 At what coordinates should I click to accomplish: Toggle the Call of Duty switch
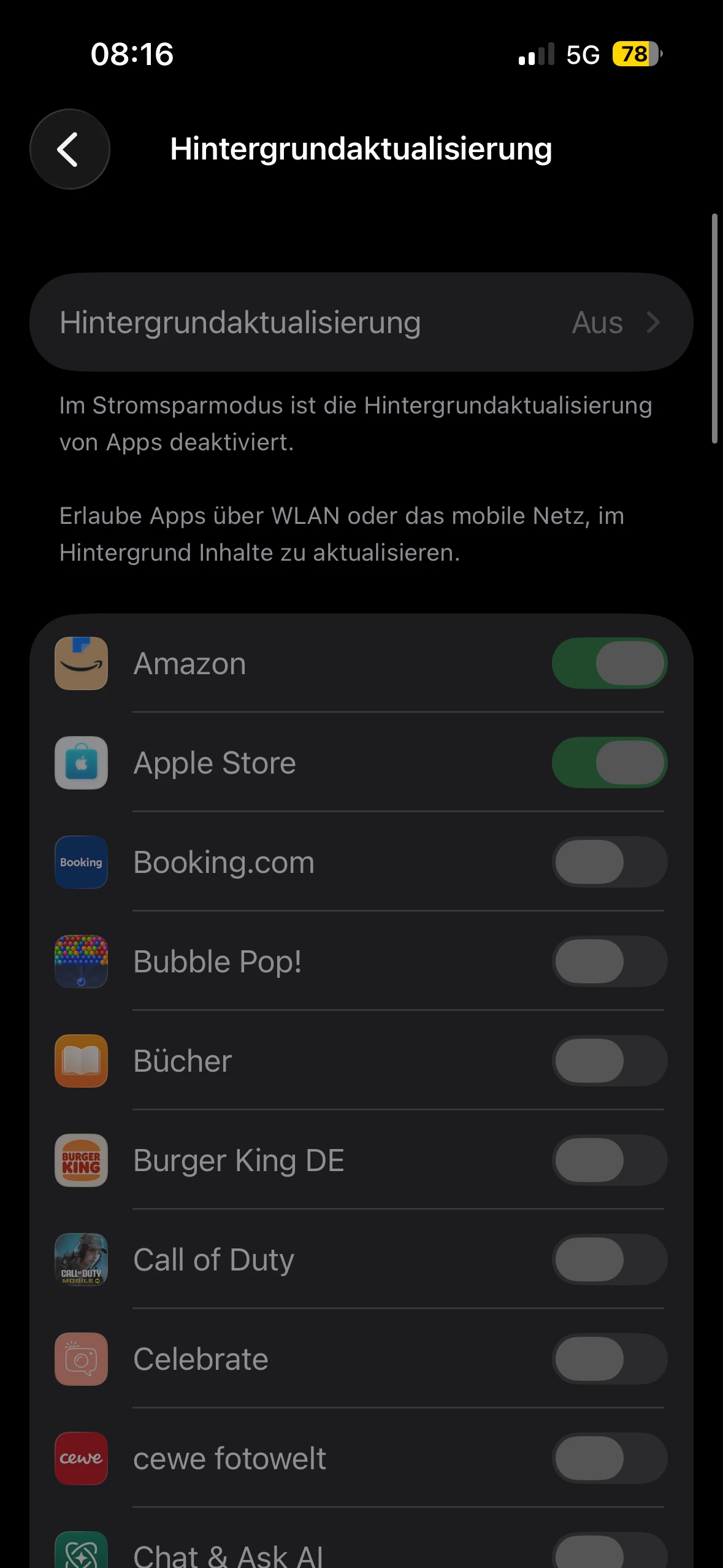coord(609,1259)
